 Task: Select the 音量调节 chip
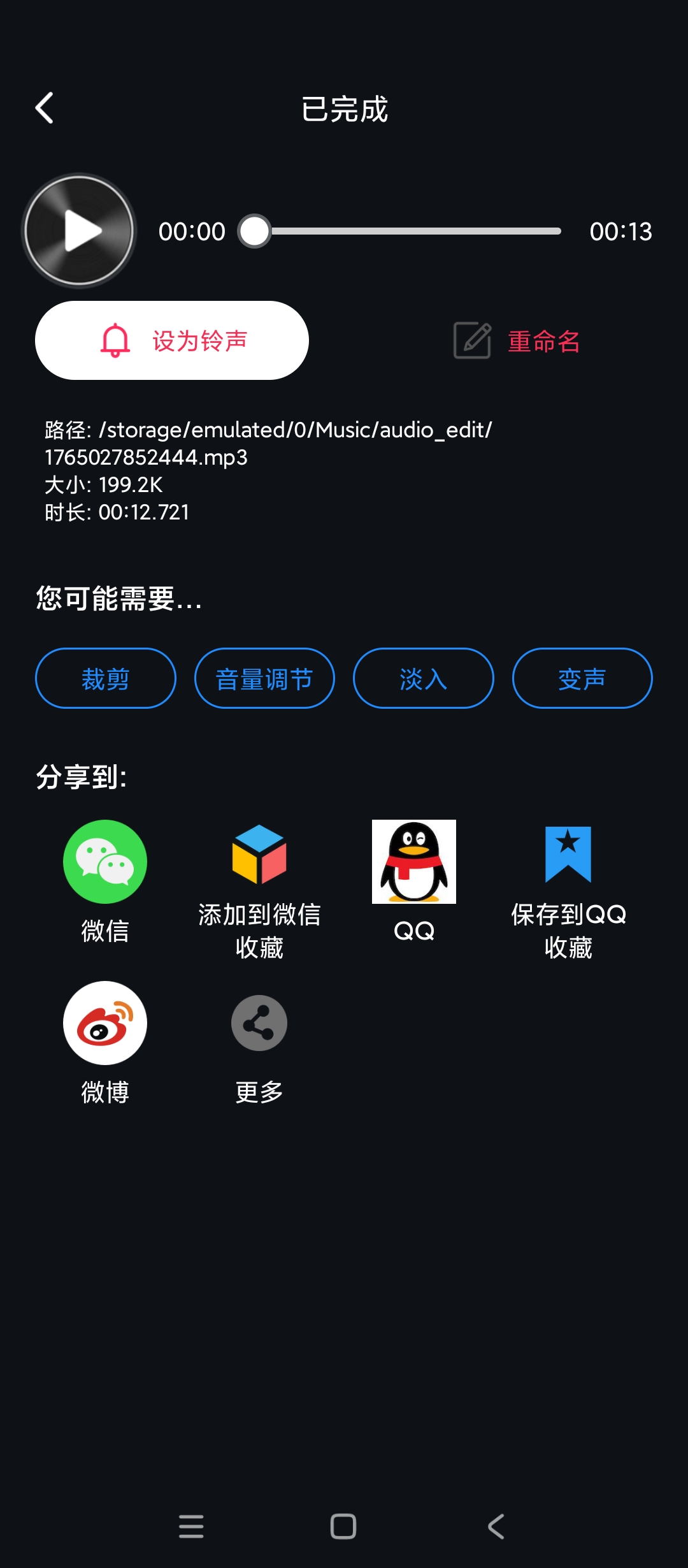click(x=264, y=678)
